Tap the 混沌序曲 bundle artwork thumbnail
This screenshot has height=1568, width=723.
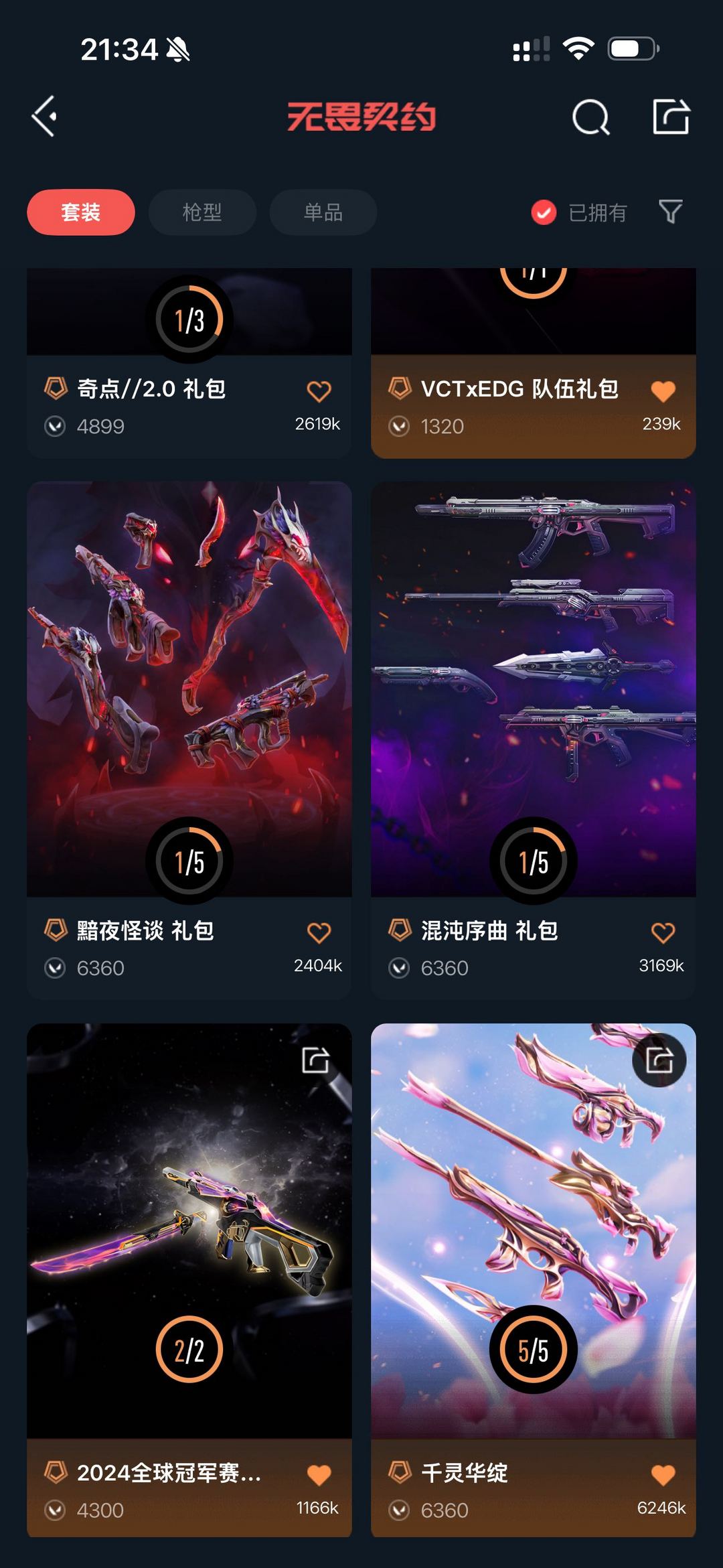click(534, 690)
